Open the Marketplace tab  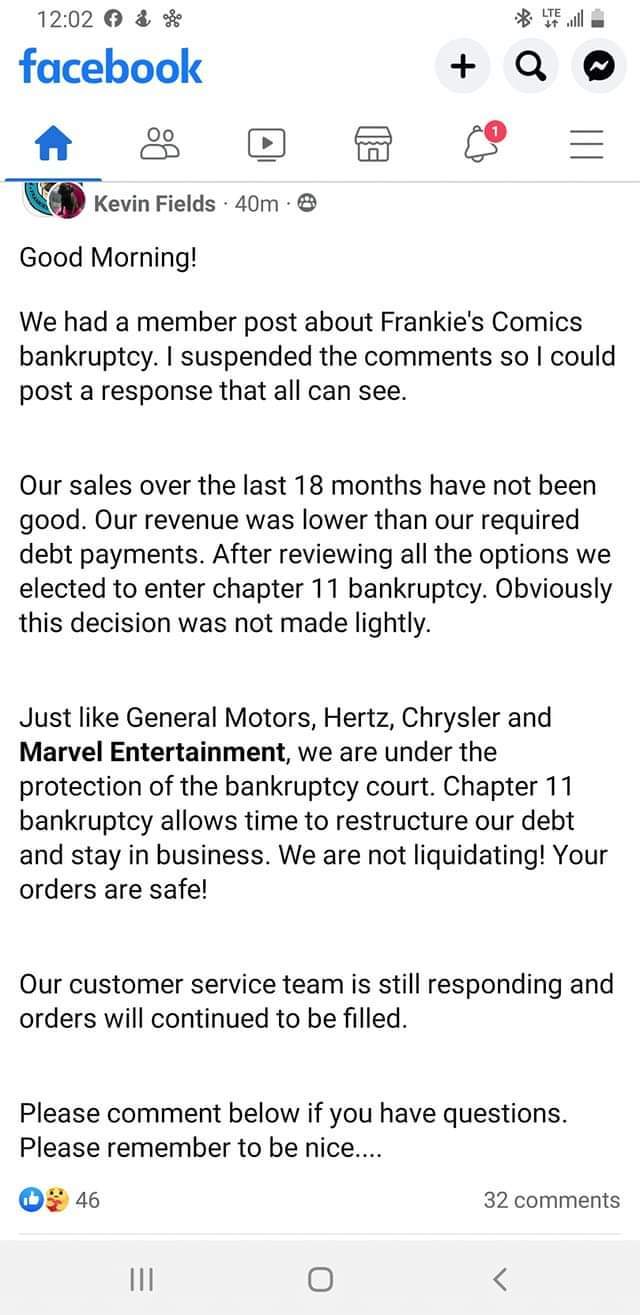click(x=373, y=145)
